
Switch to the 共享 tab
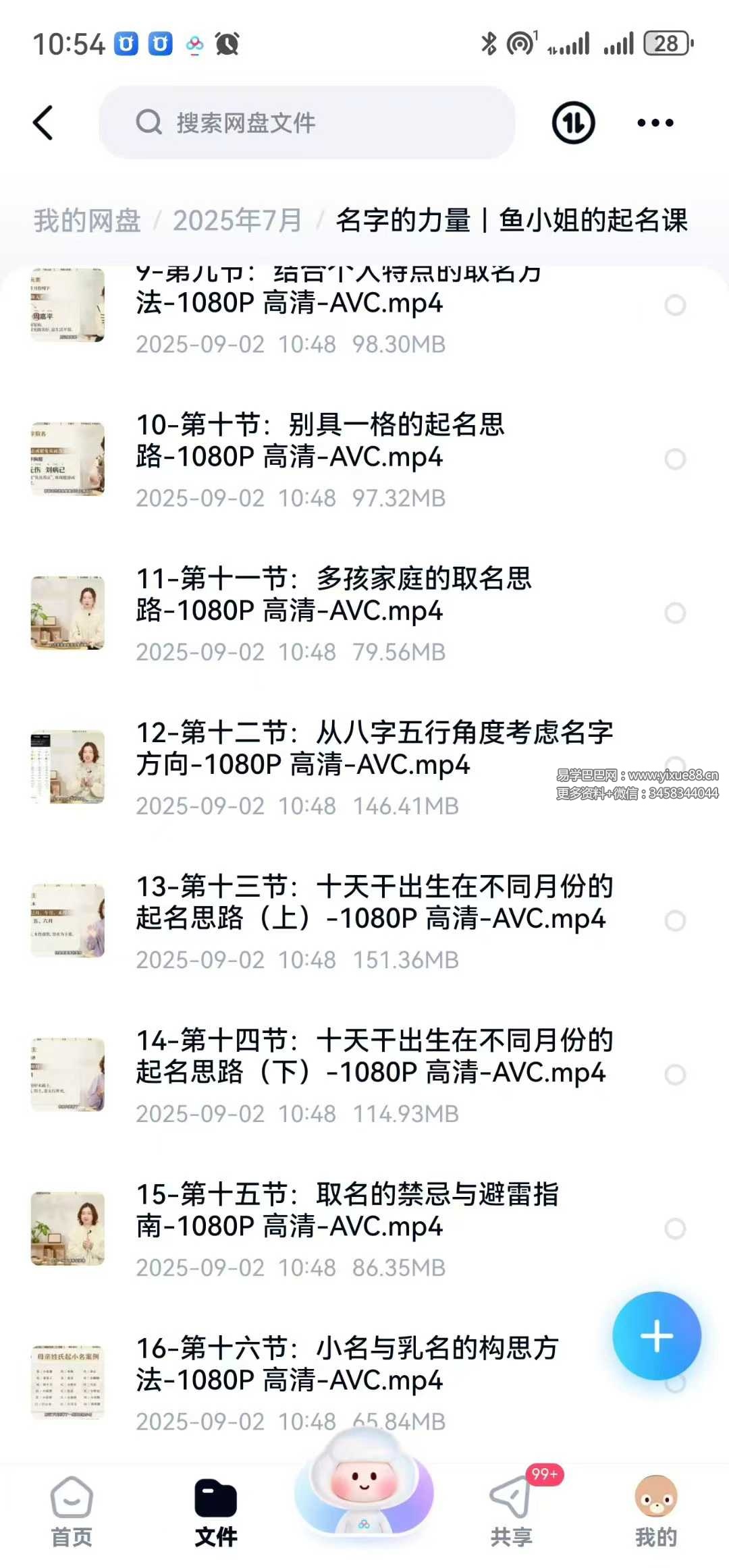[512, 1510]
